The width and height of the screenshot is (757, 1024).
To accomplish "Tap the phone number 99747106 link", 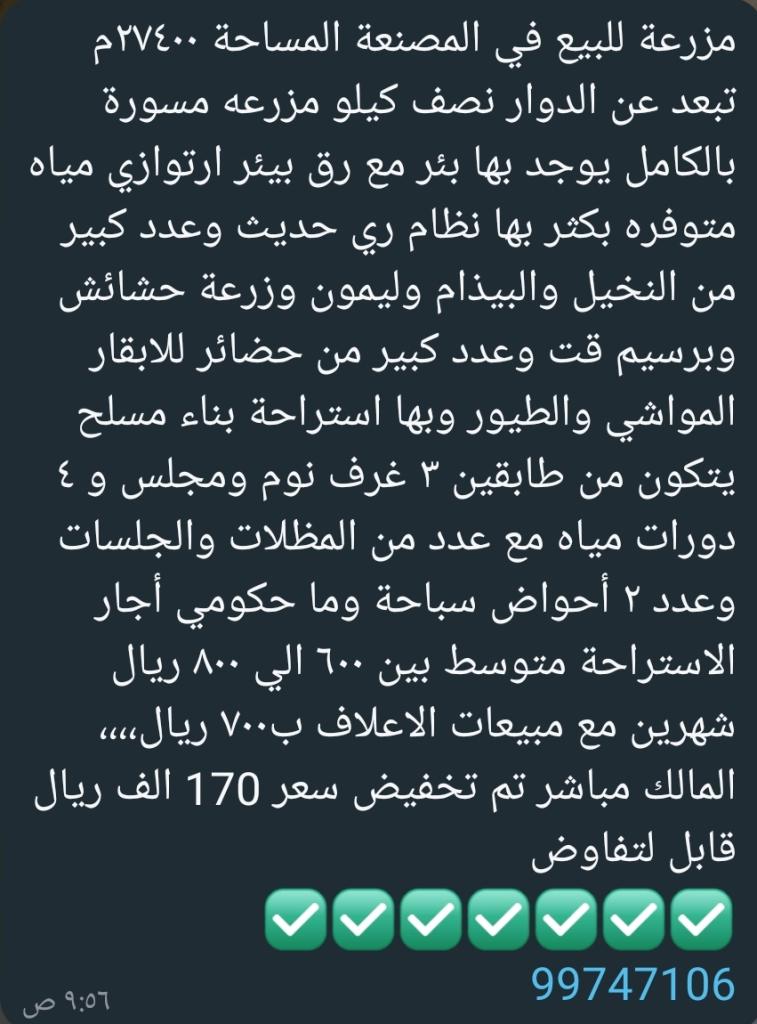I will [633, 983].
